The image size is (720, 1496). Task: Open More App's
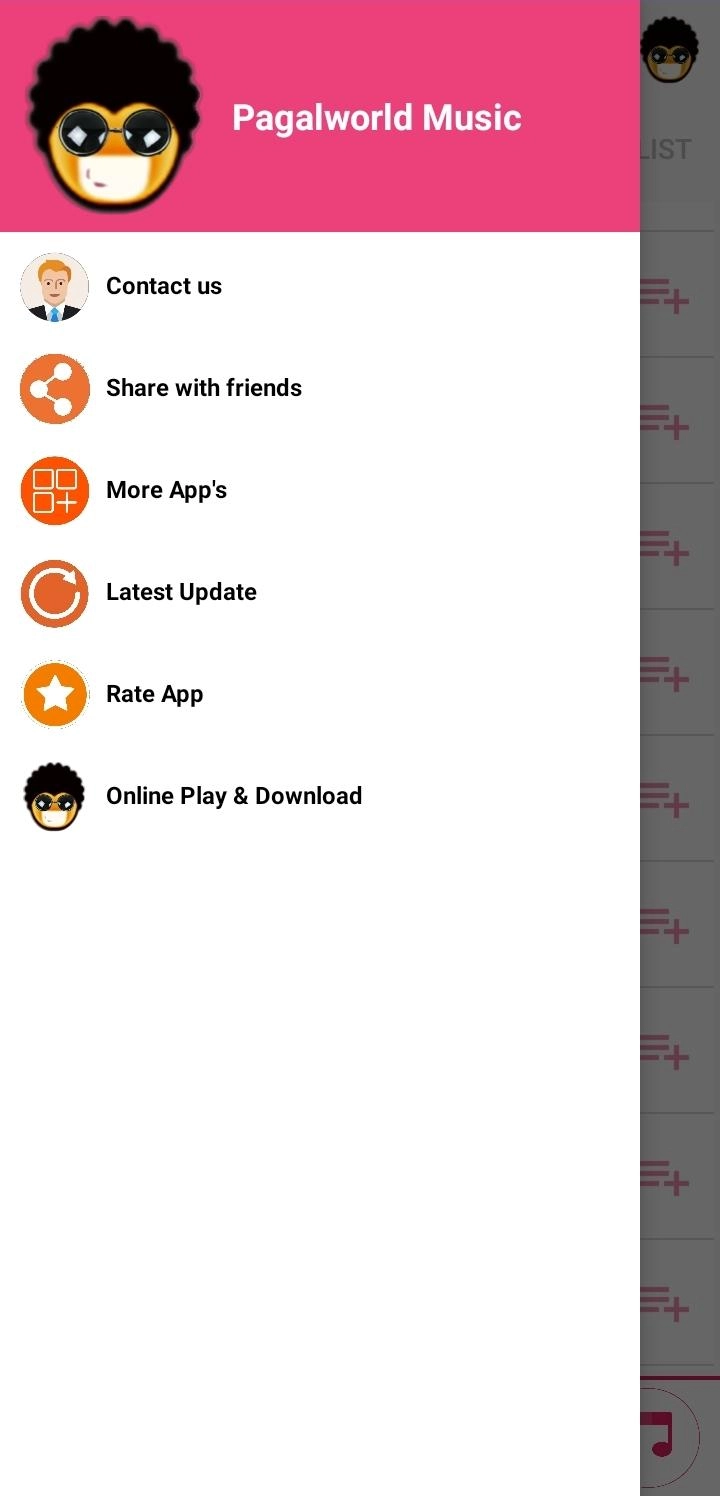pyautogui.click(x=166, y=490)
